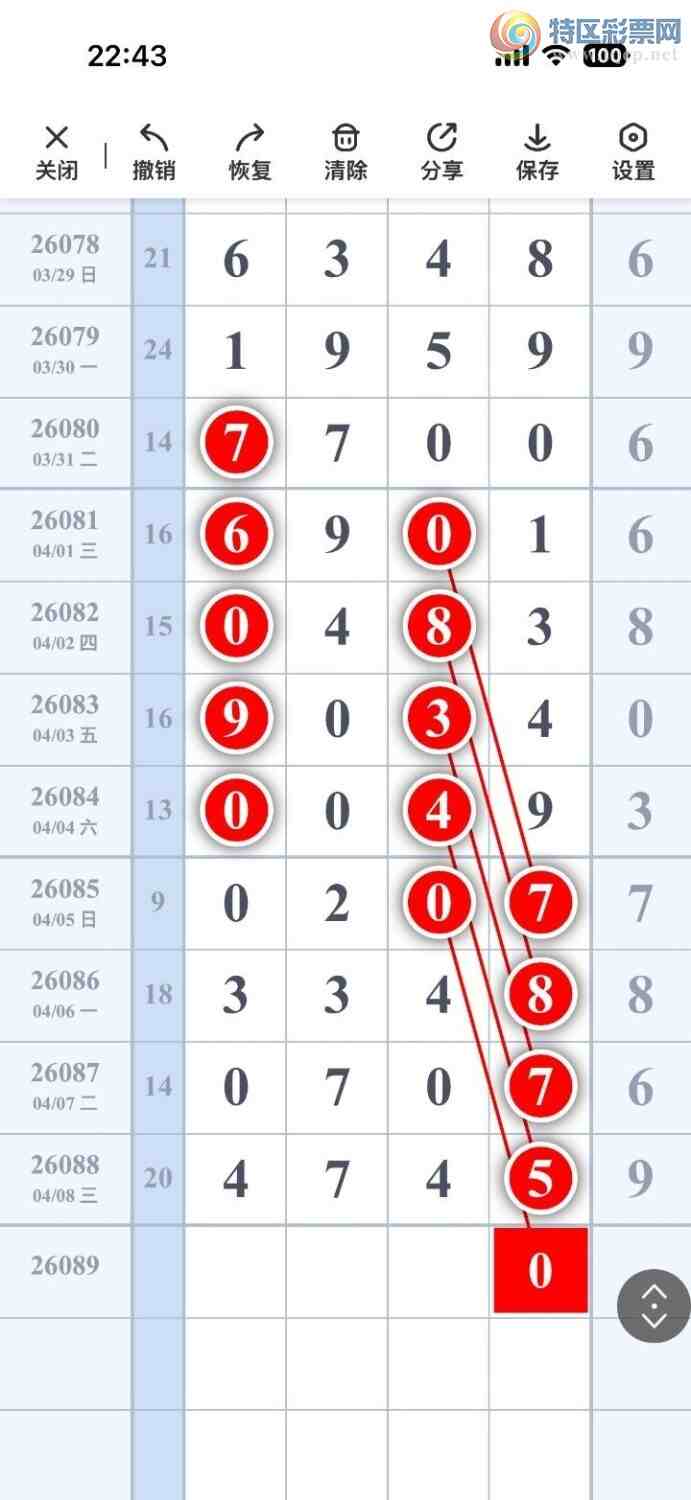
Task: Save the chart with 保存
Action: (537, 152)
